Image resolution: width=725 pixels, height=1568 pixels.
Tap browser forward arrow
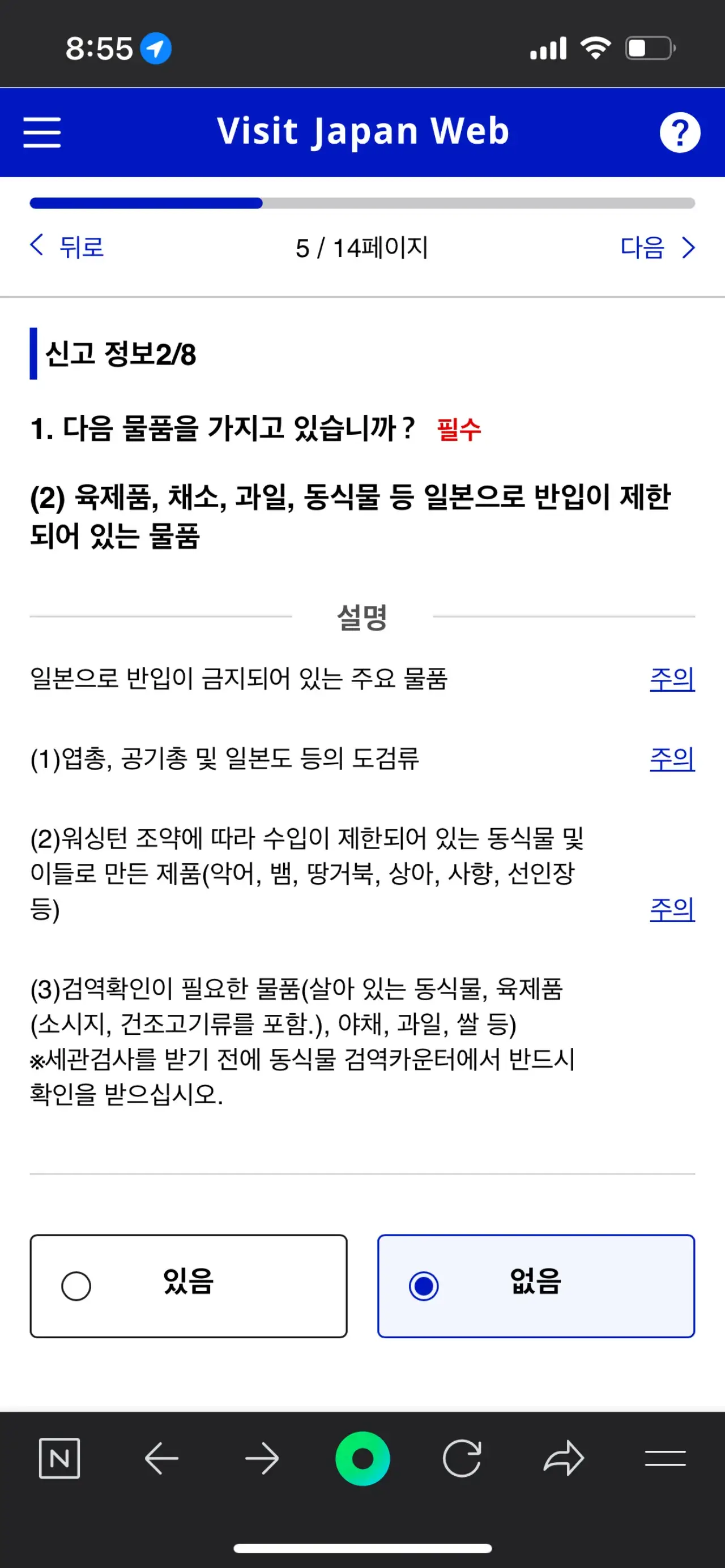(x=262, y=1458)
